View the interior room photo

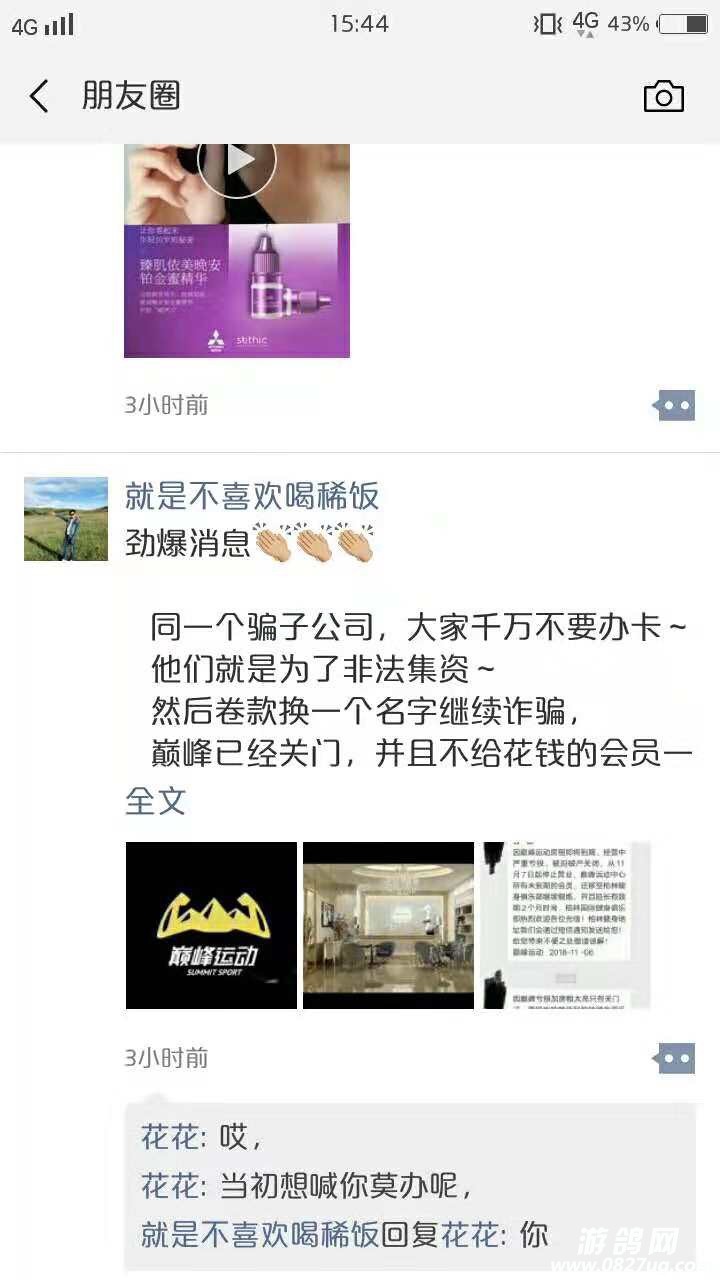388,925
